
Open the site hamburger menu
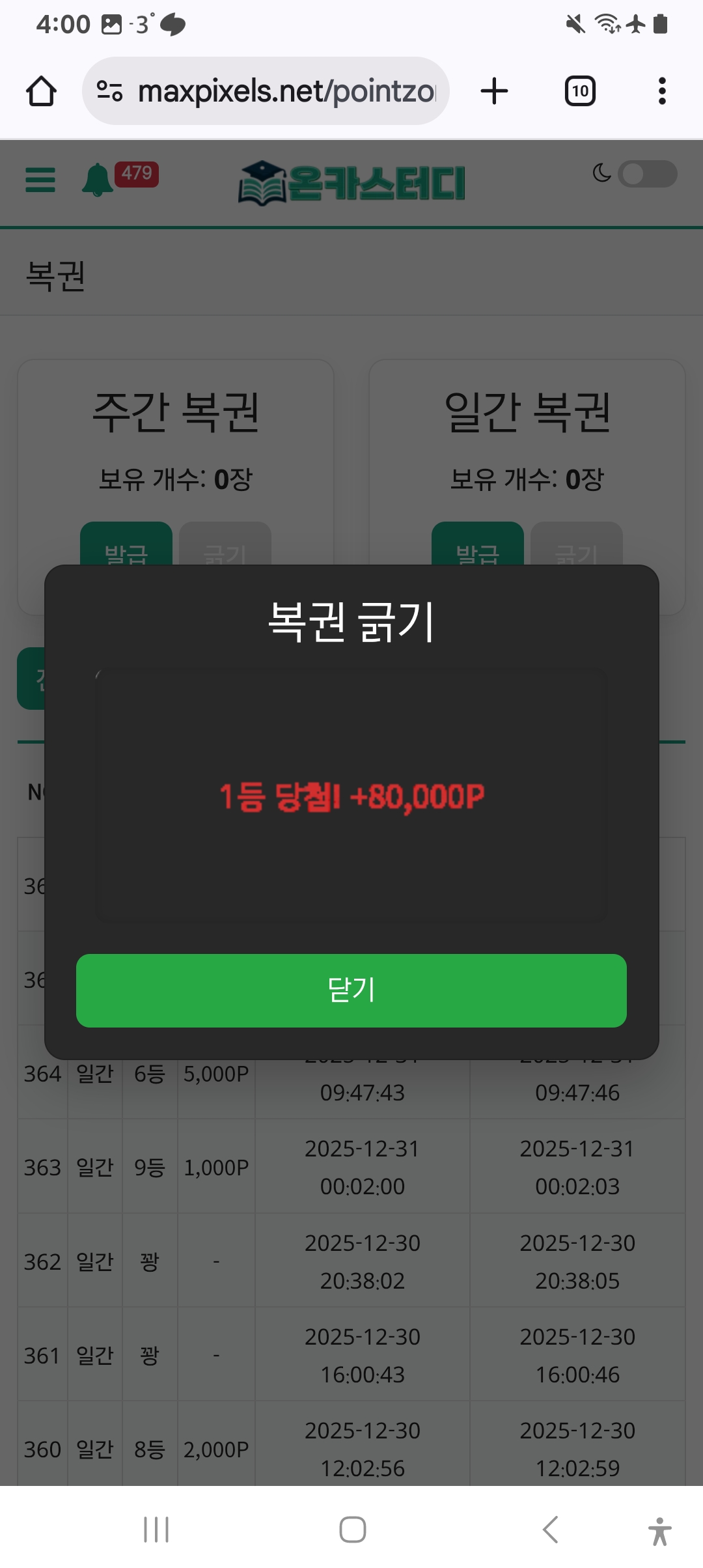tap(40, 180)
